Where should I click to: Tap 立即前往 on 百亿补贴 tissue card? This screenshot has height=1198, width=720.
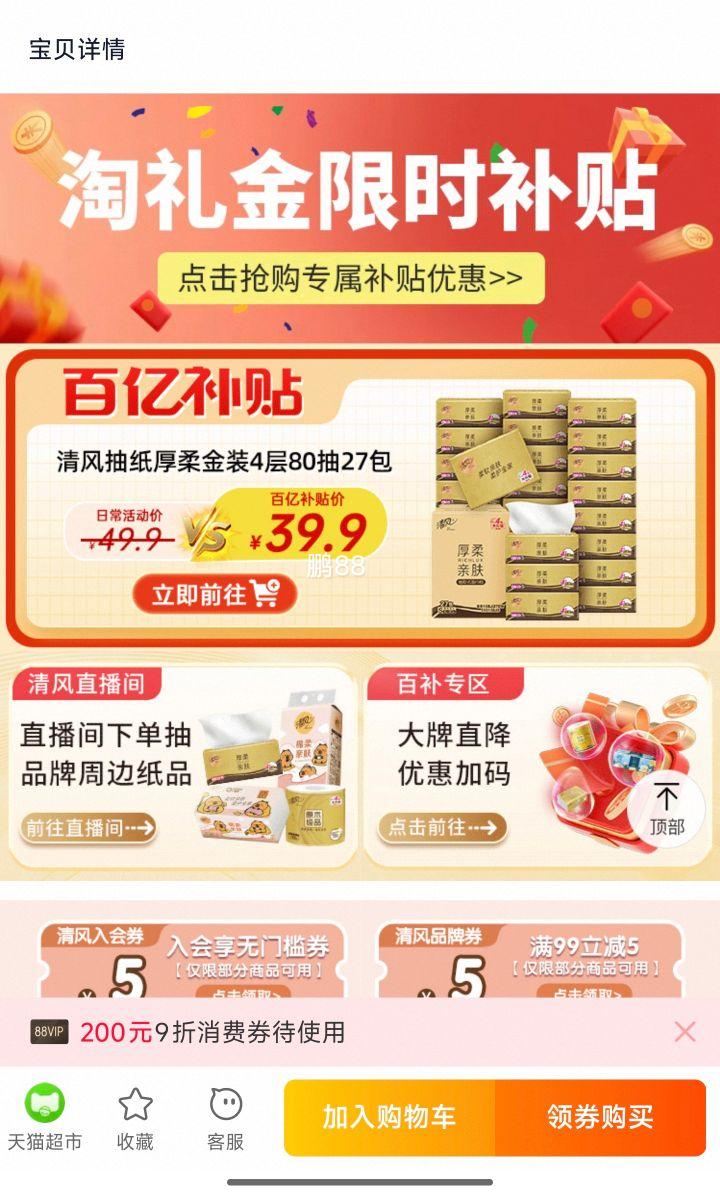215,593
